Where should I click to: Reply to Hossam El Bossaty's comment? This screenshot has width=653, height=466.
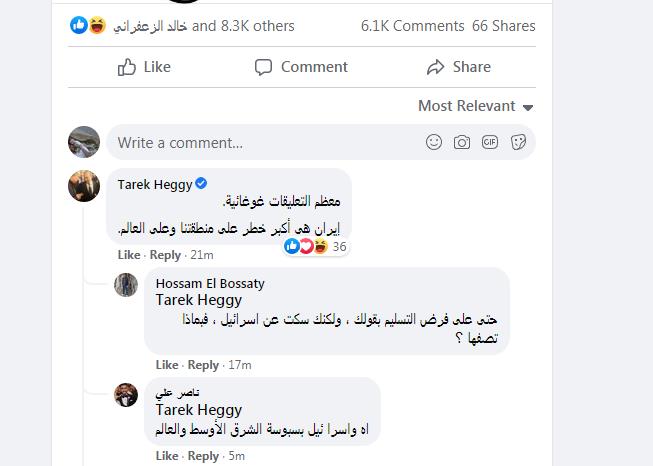click(x=203, y=365)
